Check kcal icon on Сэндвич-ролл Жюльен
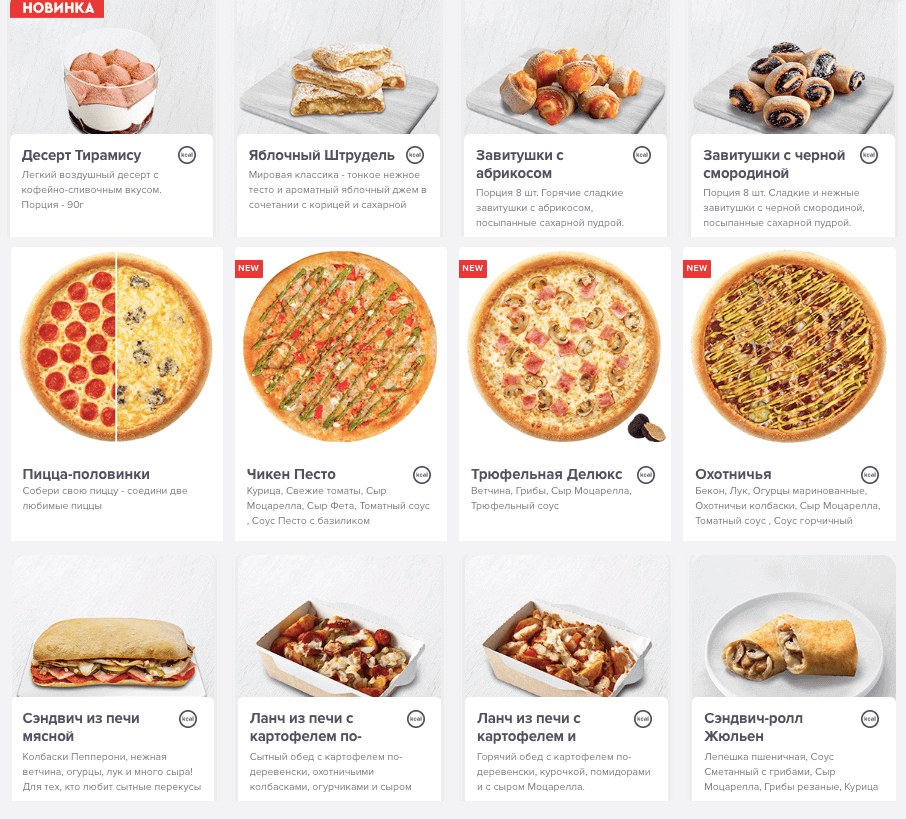Viewport: 906px width, 819px height. coord(869,718)
